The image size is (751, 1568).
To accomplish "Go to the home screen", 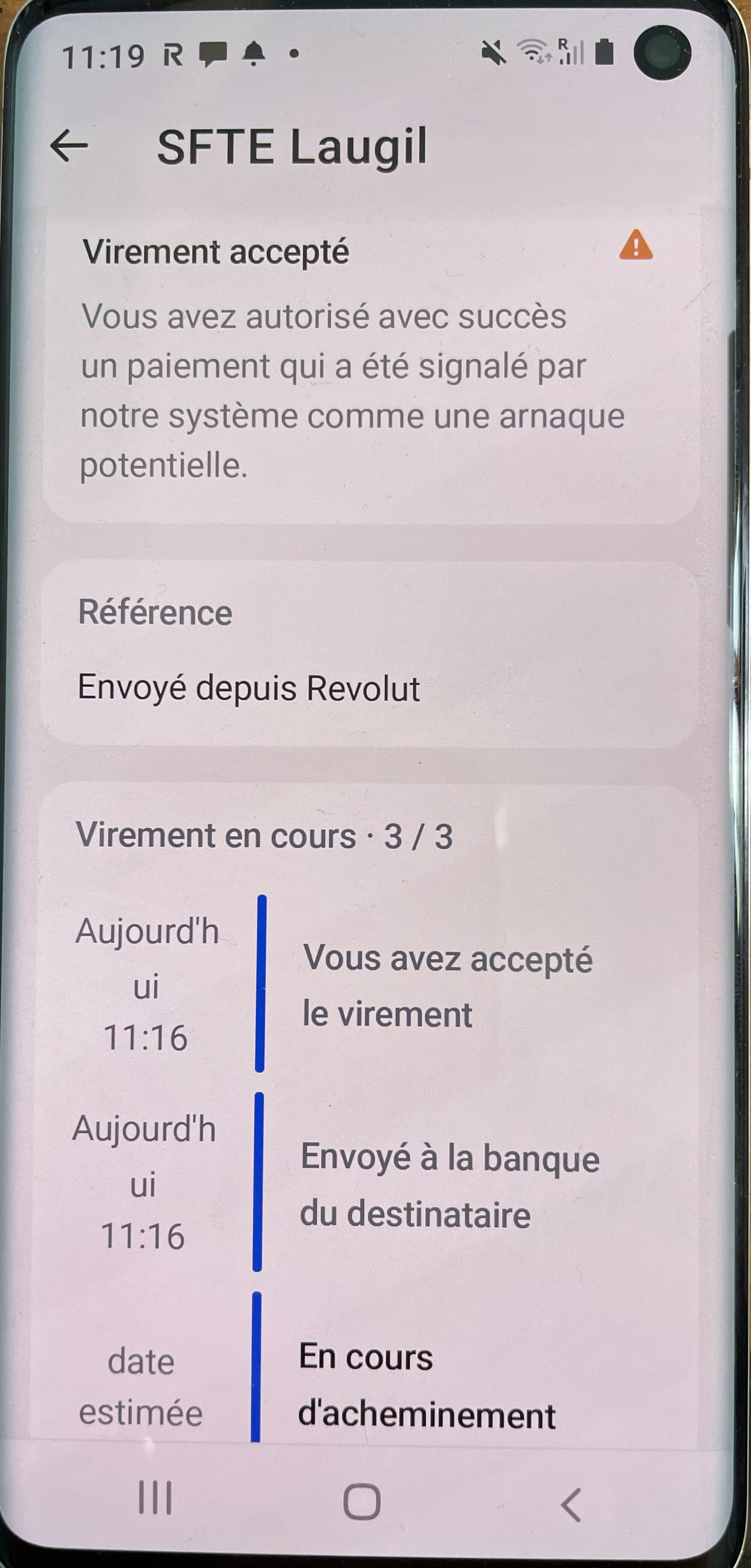I will coord(362,1502).
